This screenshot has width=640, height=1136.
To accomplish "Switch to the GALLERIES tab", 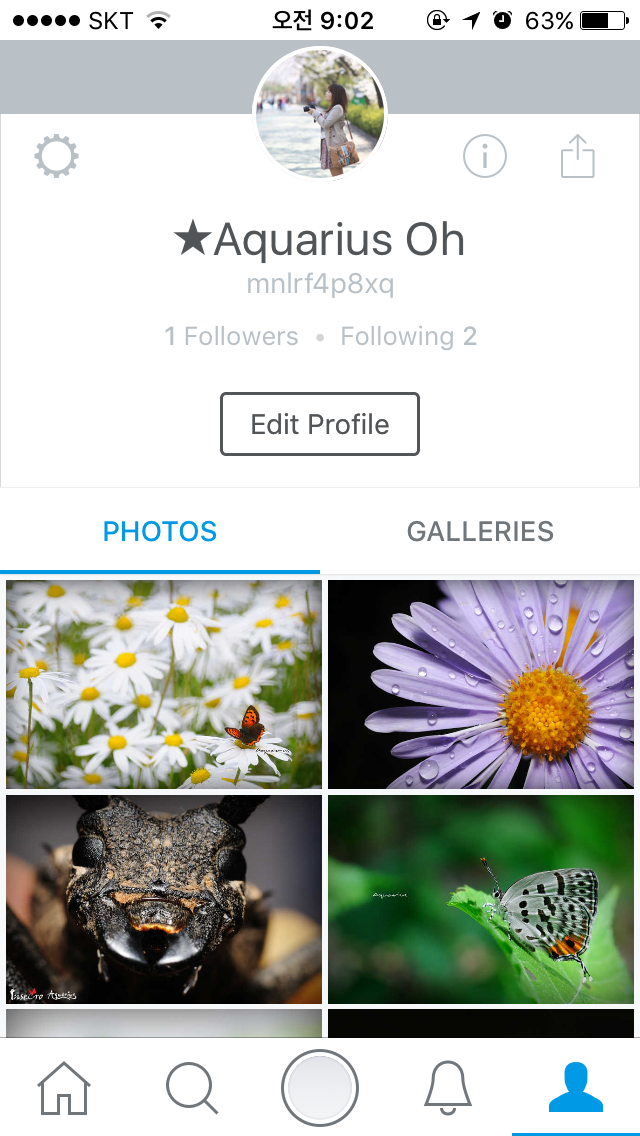I will pyautogui.click(x=480, y=531).
